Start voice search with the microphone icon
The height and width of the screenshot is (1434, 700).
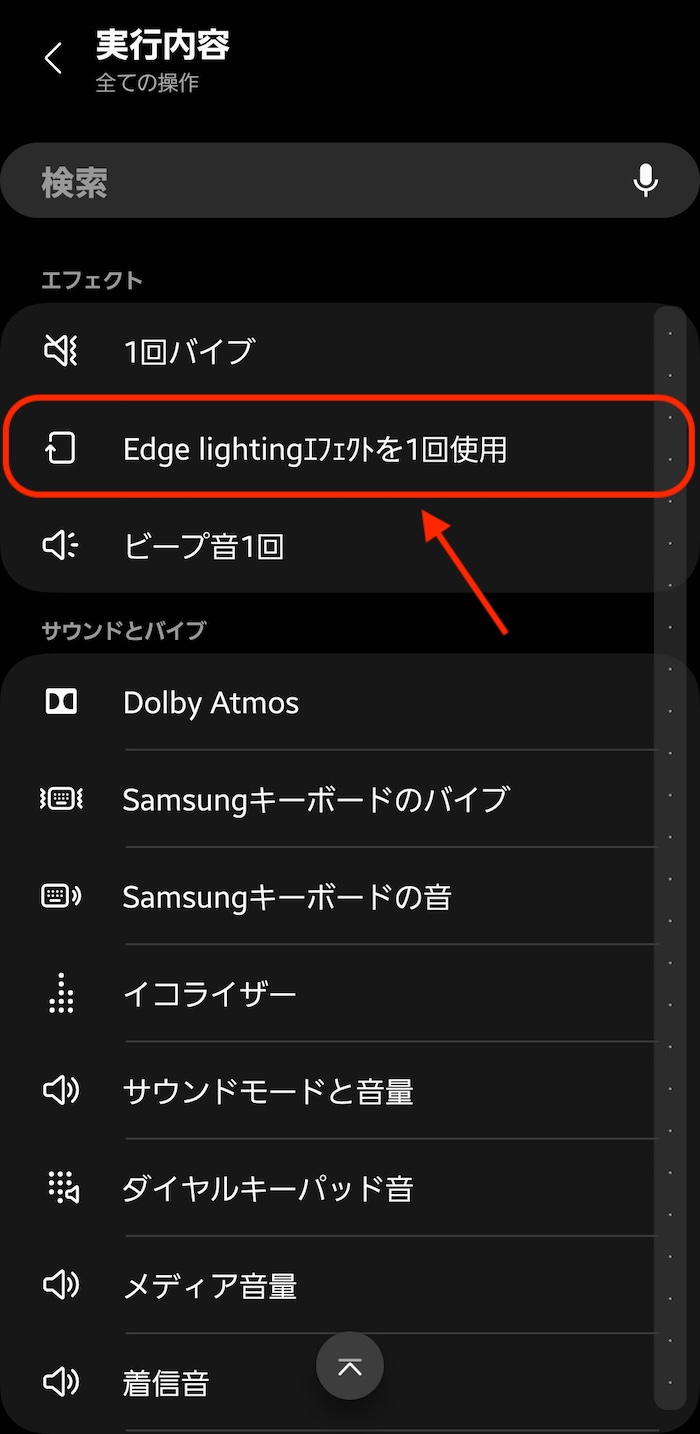coord(646,181)
